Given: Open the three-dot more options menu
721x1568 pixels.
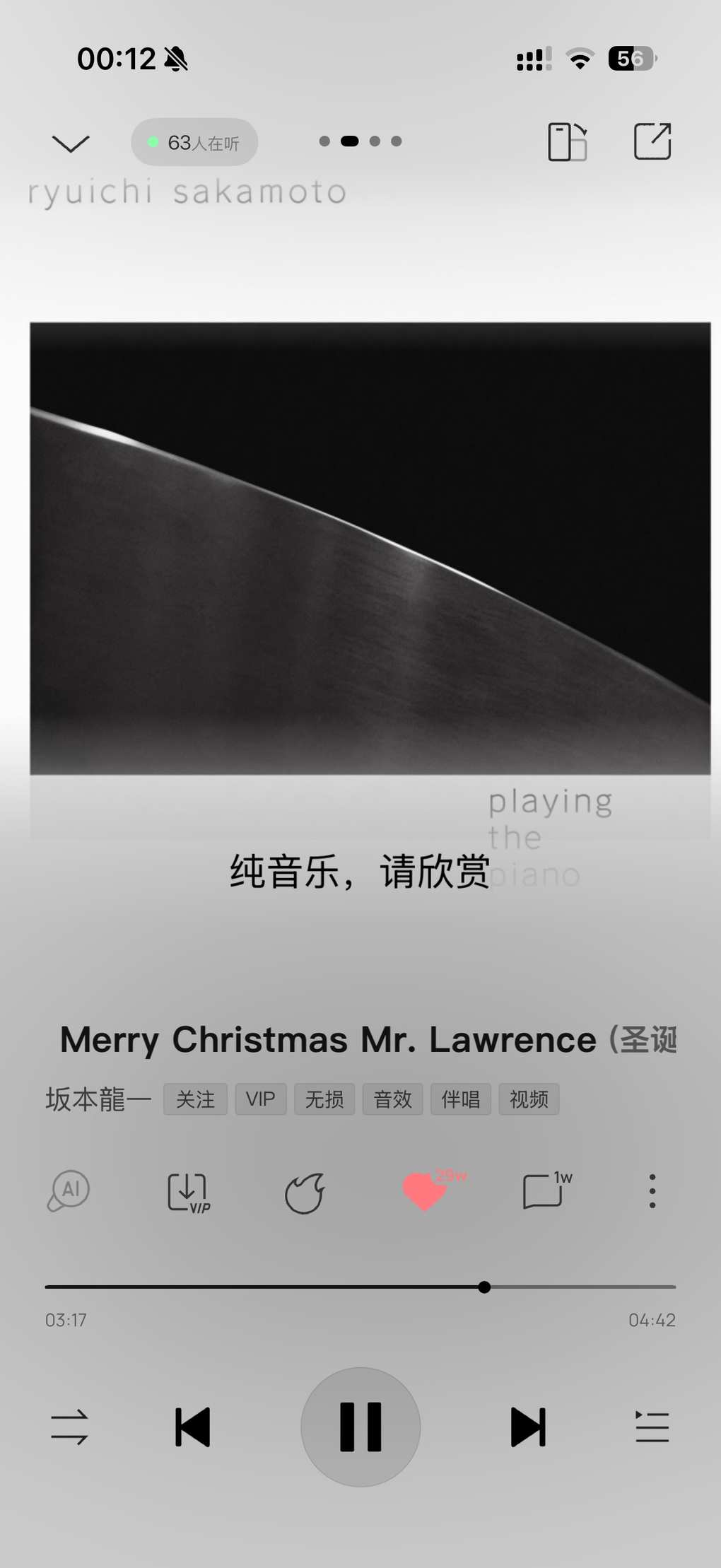Looking at the screenshot, I should point(652,1191).
